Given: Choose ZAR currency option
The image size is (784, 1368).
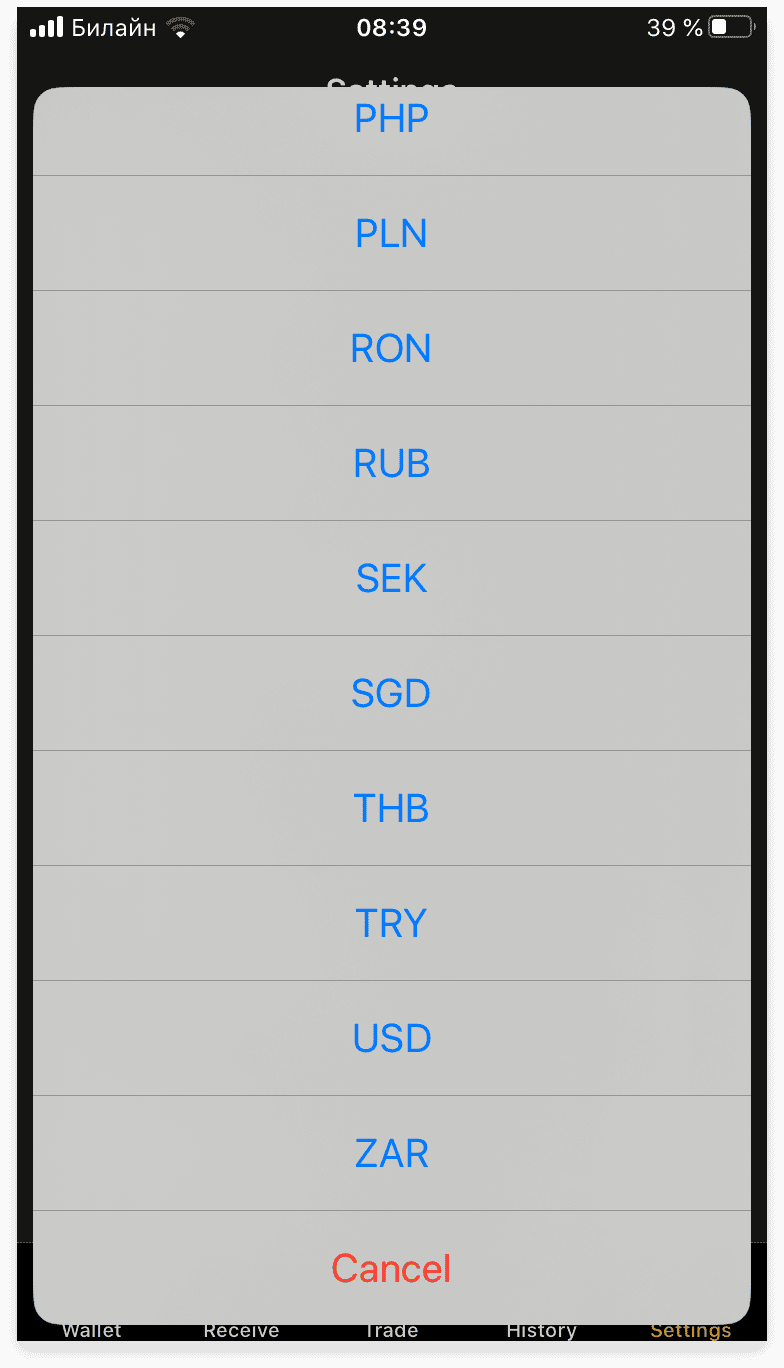Looking at the screenshot, I should tap(391, 1153).
